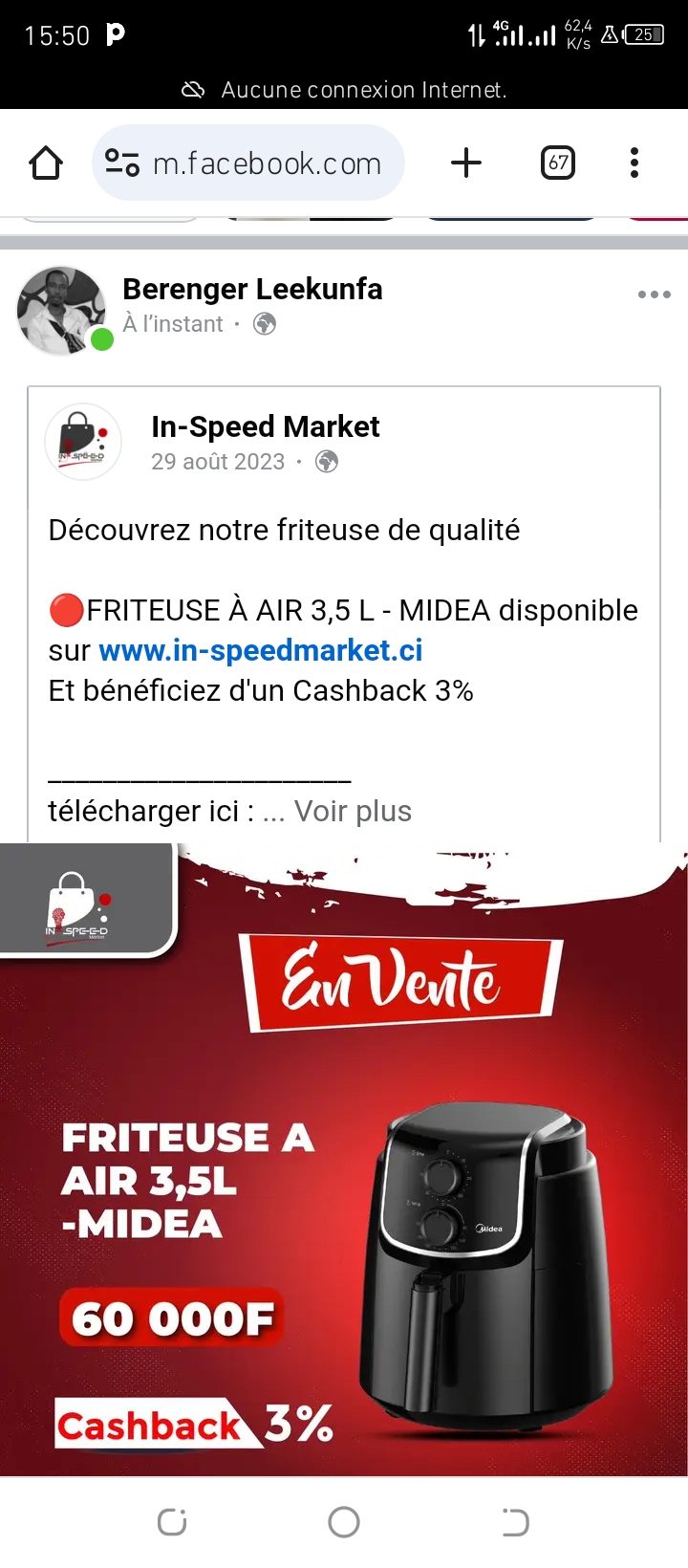
Task: Go back with the system back button
Action: coord(515,1522)
